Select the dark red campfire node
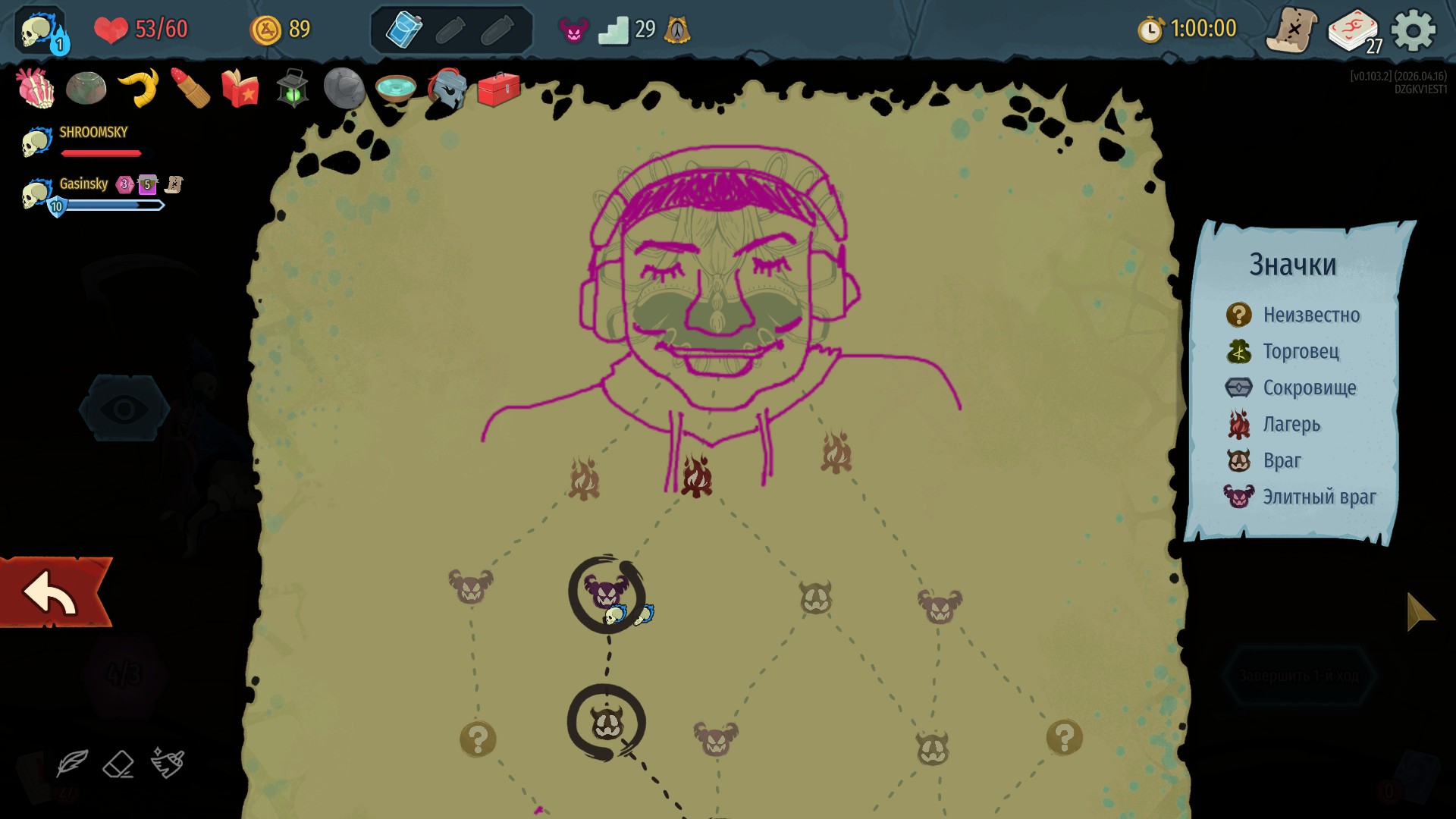This screenshot has height=819, width=1456. pyautogui.click(x=696, y=476)
